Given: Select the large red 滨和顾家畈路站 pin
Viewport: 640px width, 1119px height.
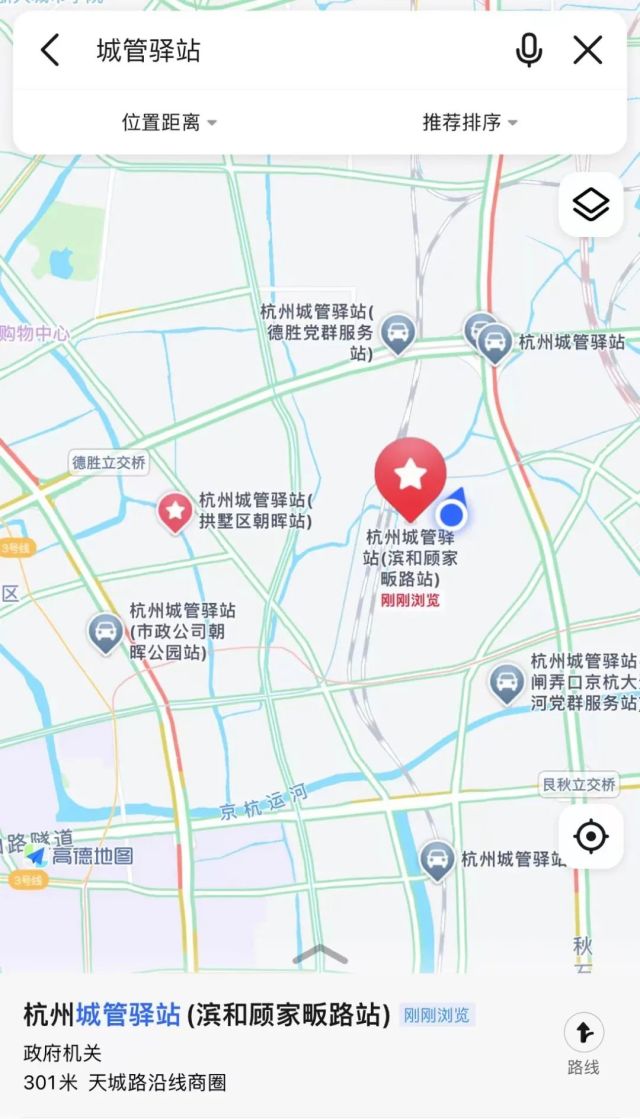Looking at the screenshot, I should pos(410,478).
